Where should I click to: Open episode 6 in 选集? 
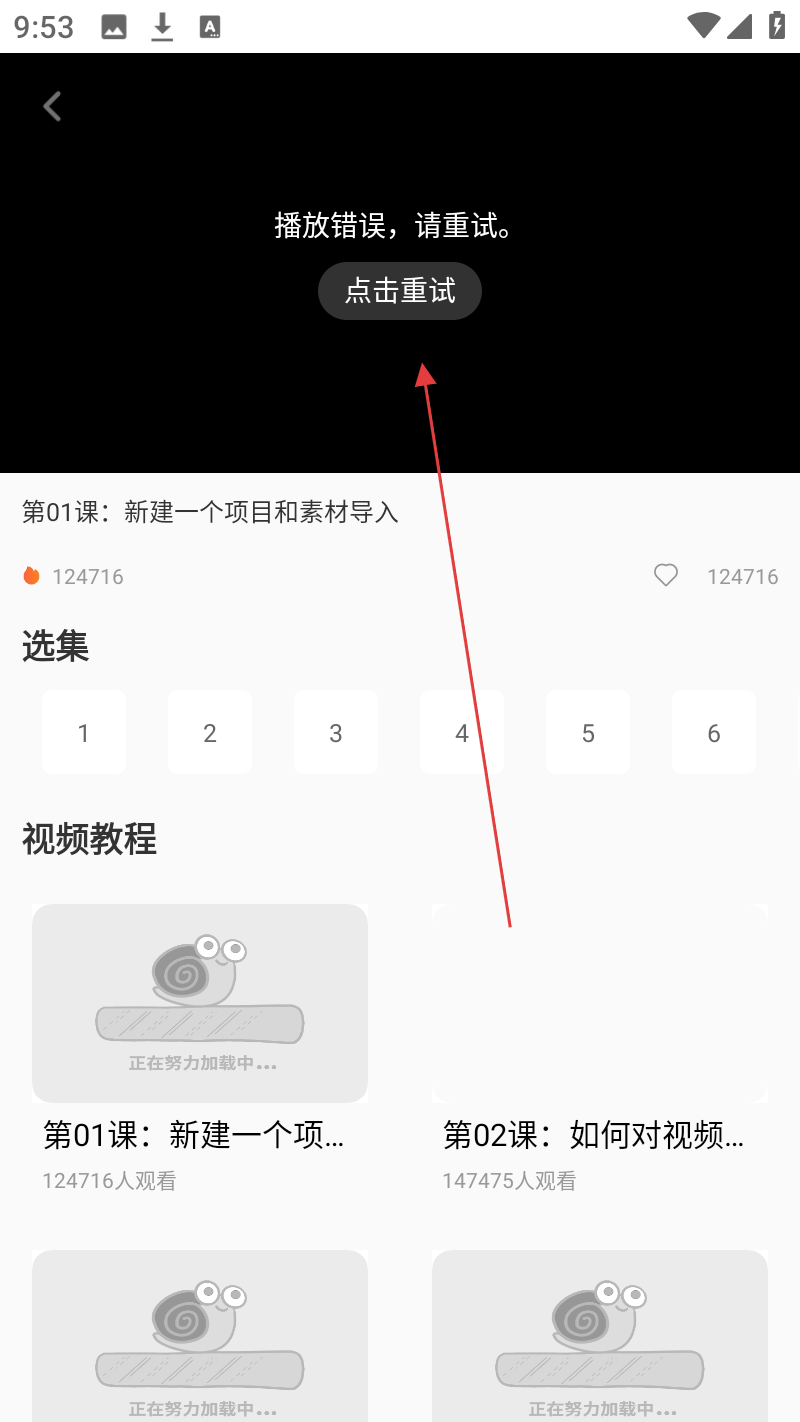pyautogui.click(x=714, y=732)
